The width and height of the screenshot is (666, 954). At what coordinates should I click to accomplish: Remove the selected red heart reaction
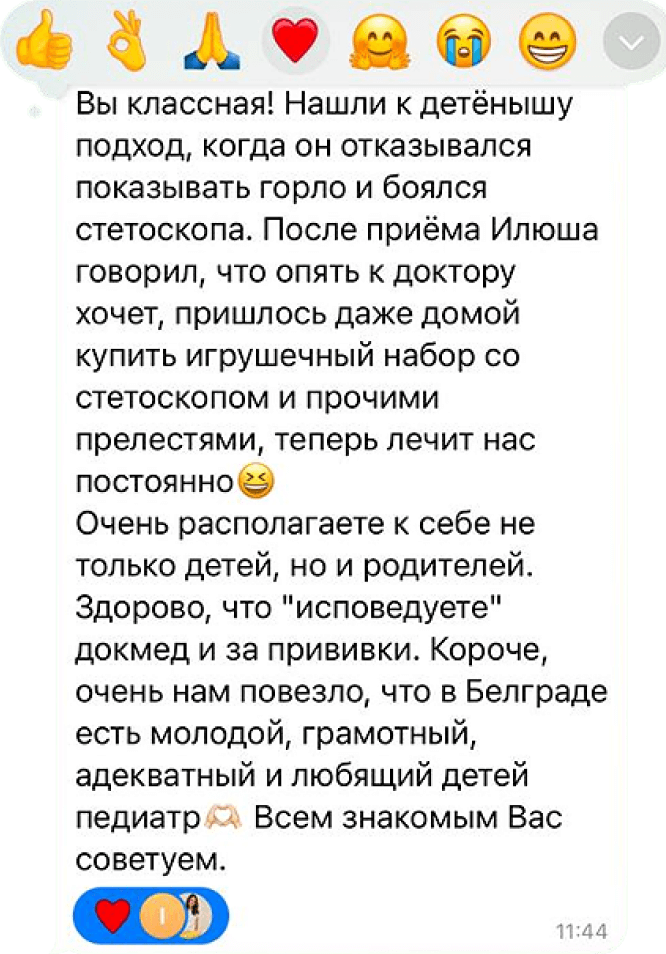[293, 43]
